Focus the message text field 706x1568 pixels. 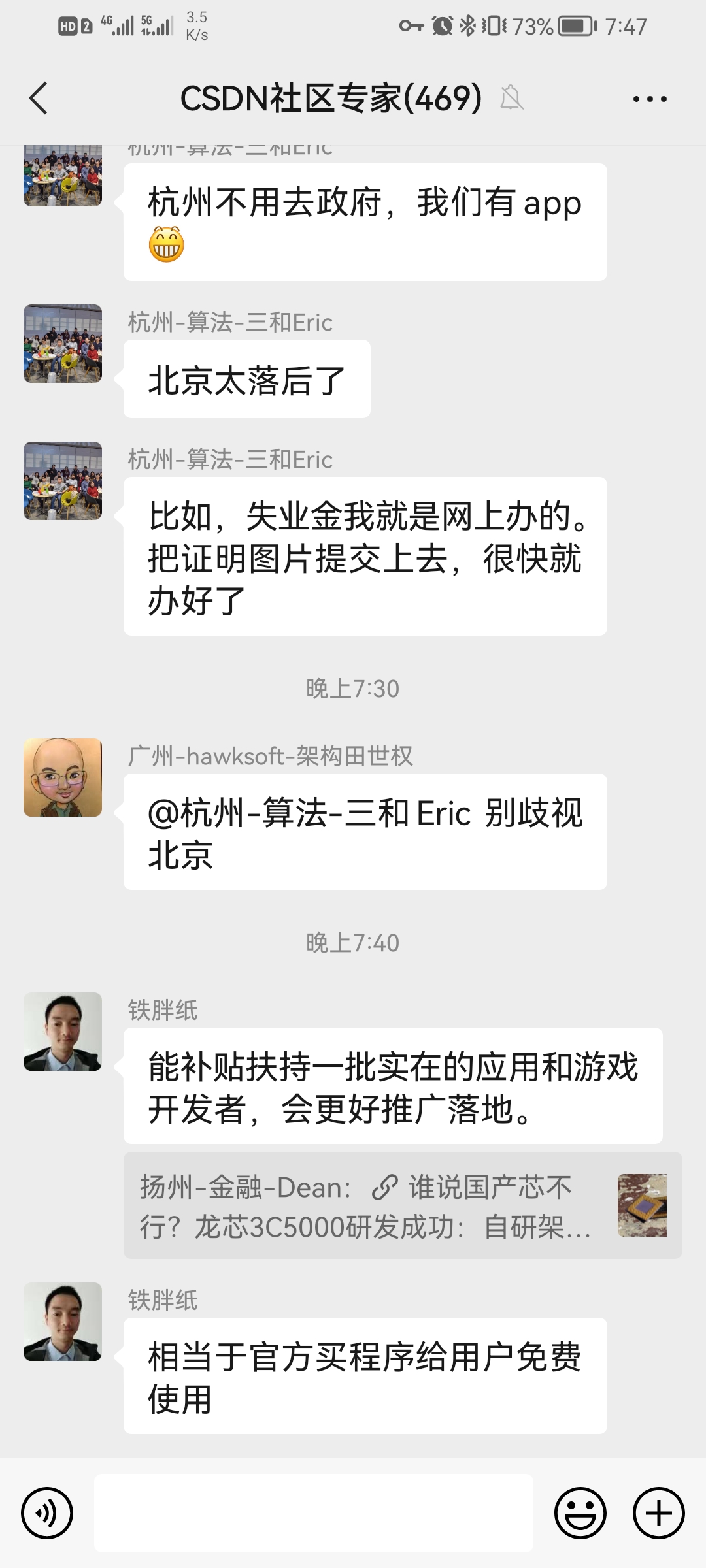[x=314, y=1512]
